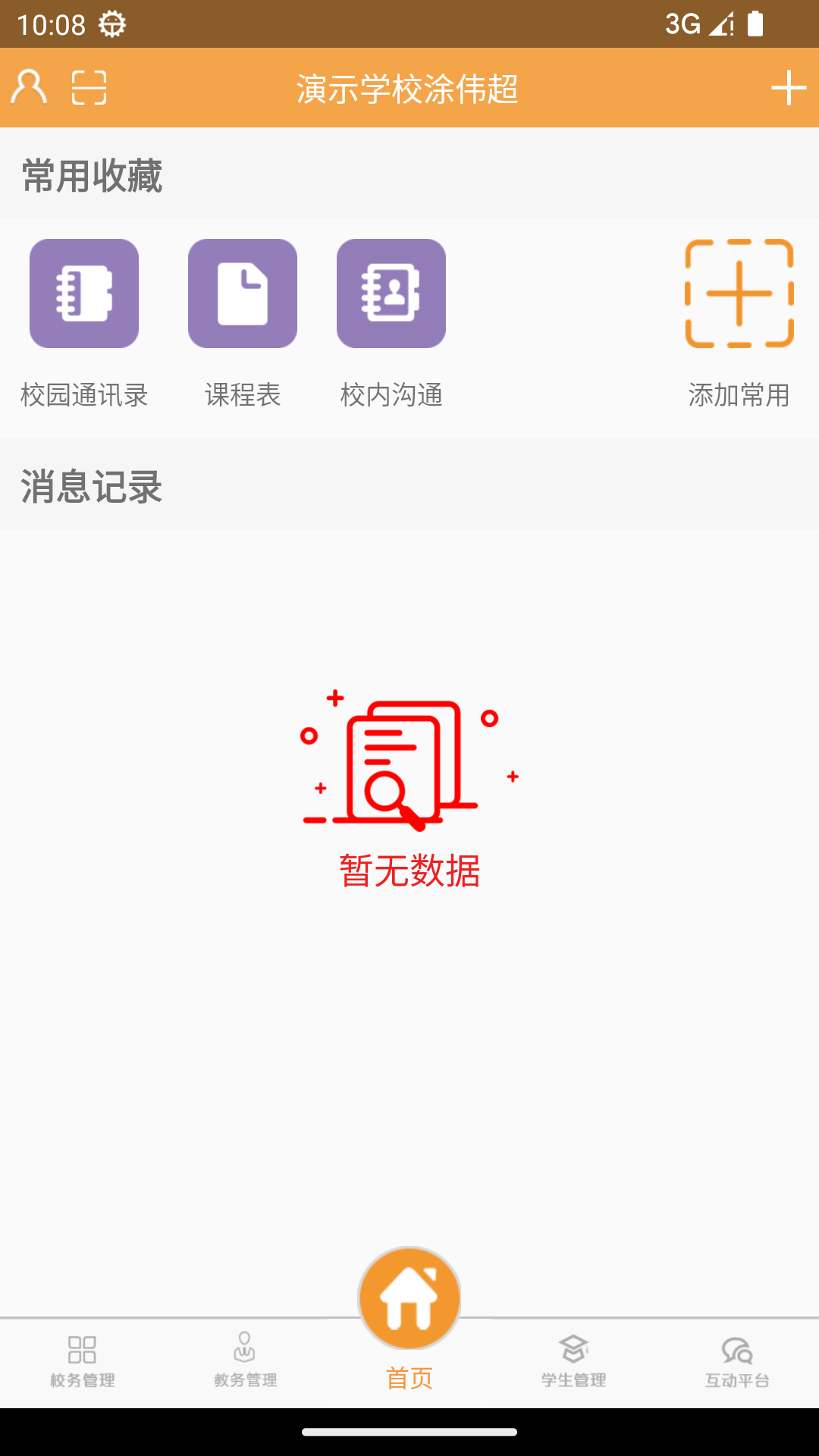819x1456 pixels.
Task: Tap the plus icon in the top bar
Action: coord(787,87)
